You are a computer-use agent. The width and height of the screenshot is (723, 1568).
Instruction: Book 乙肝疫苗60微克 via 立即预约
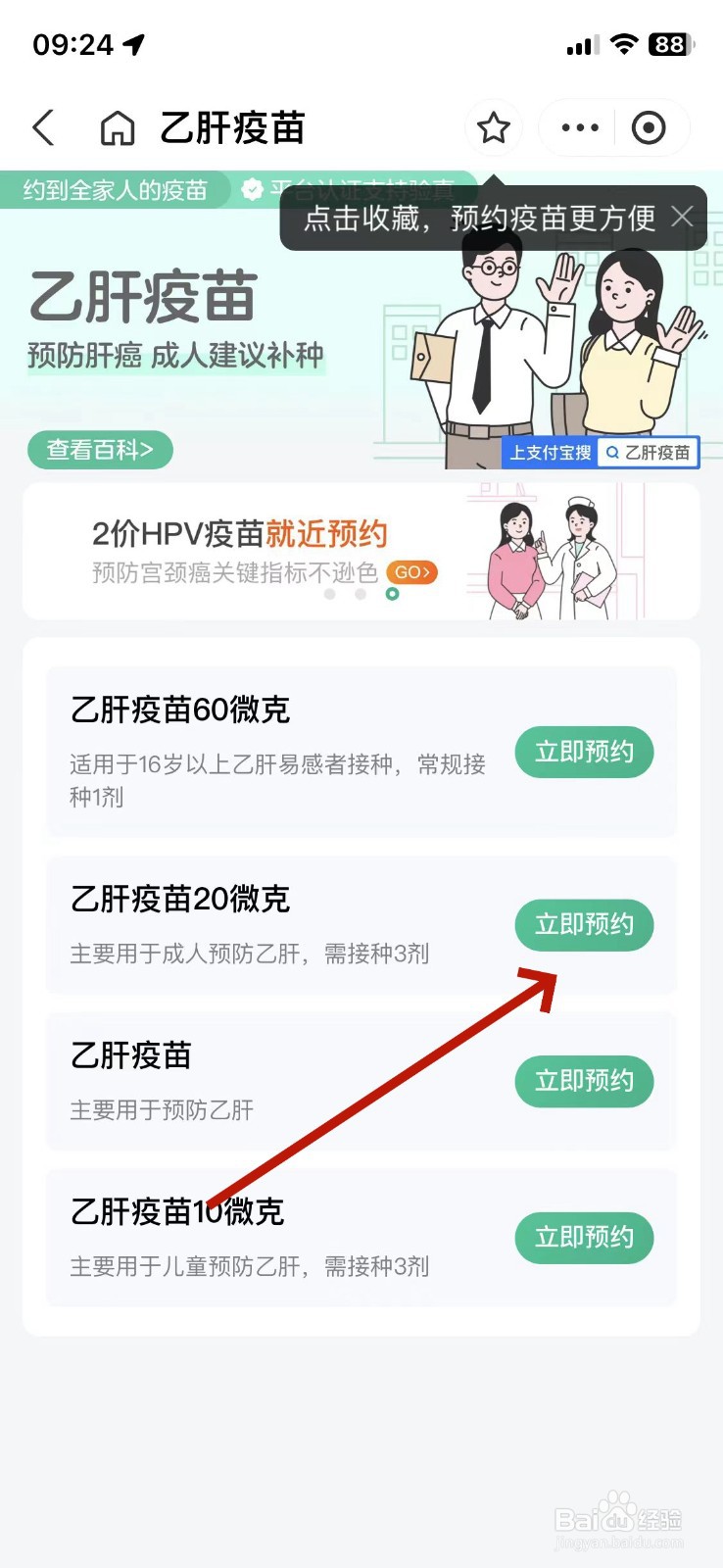tap(584, 752)
